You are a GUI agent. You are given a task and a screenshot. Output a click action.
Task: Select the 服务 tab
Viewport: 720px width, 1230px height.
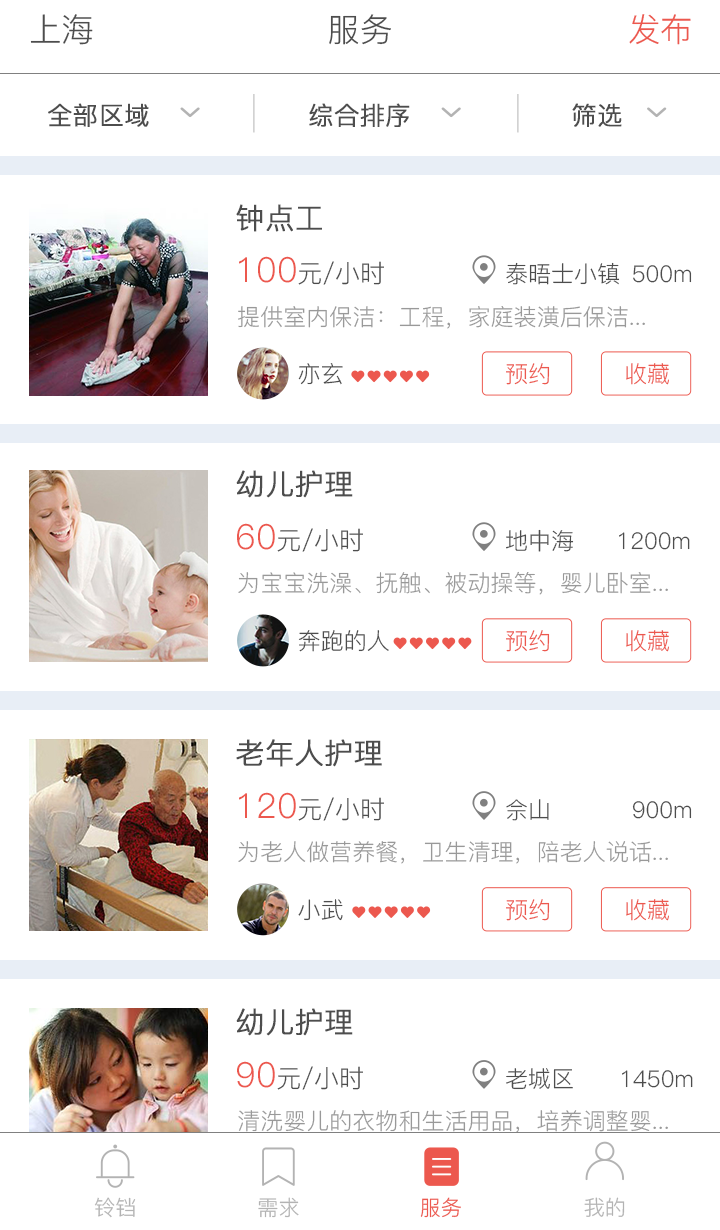441,1181
